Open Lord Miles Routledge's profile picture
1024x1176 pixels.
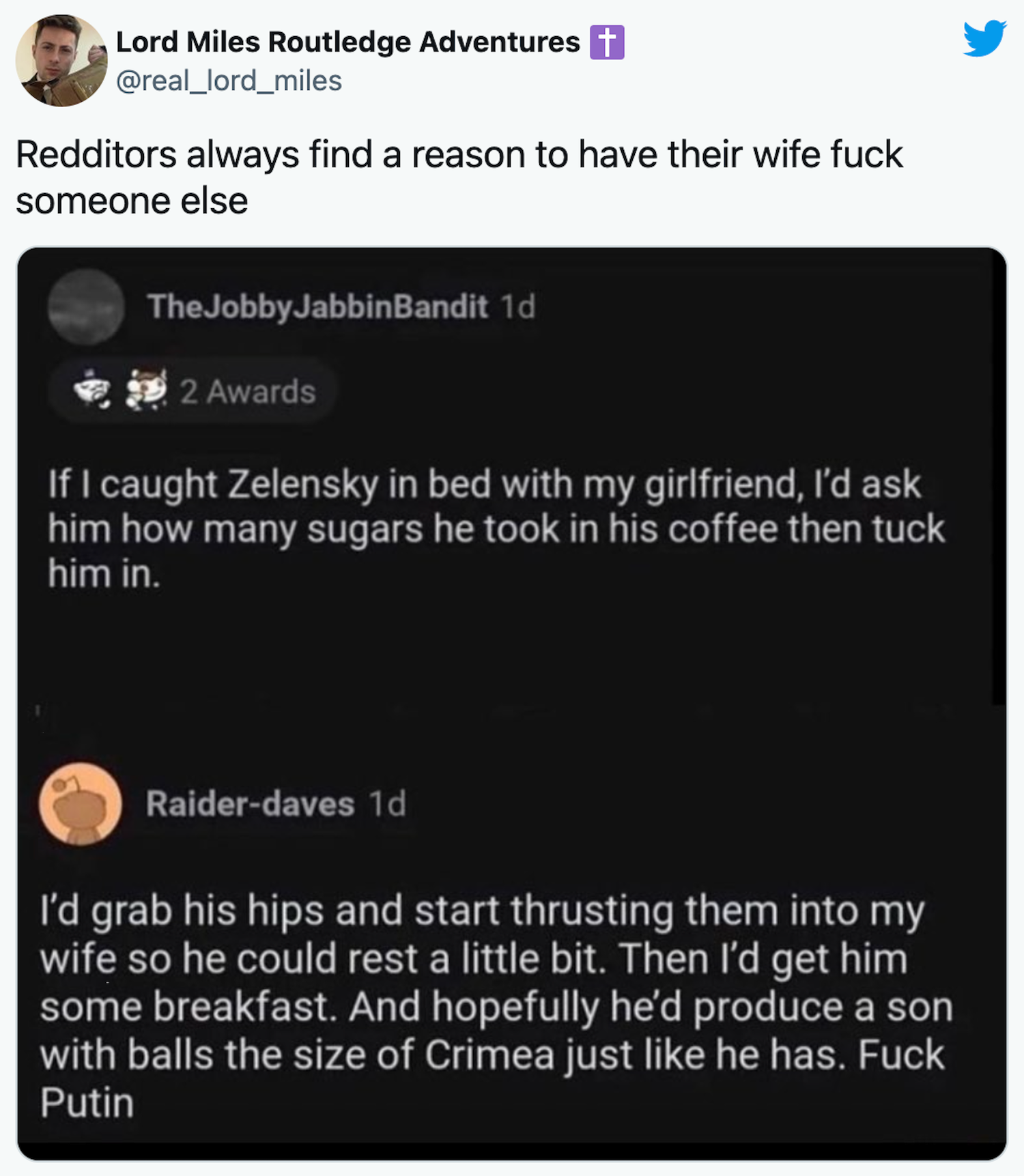point(61,61)
